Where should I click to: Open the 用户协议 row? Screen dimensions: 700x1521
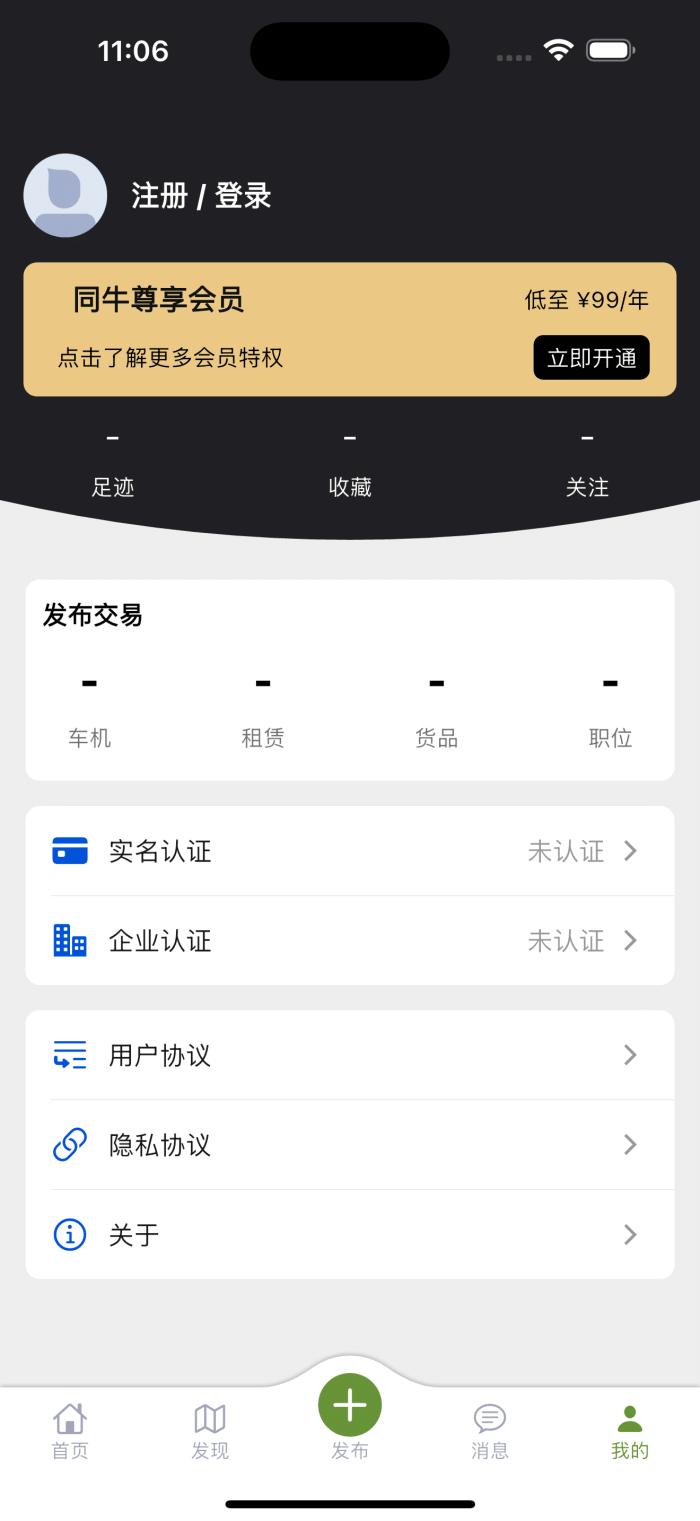click(350, 1055)
